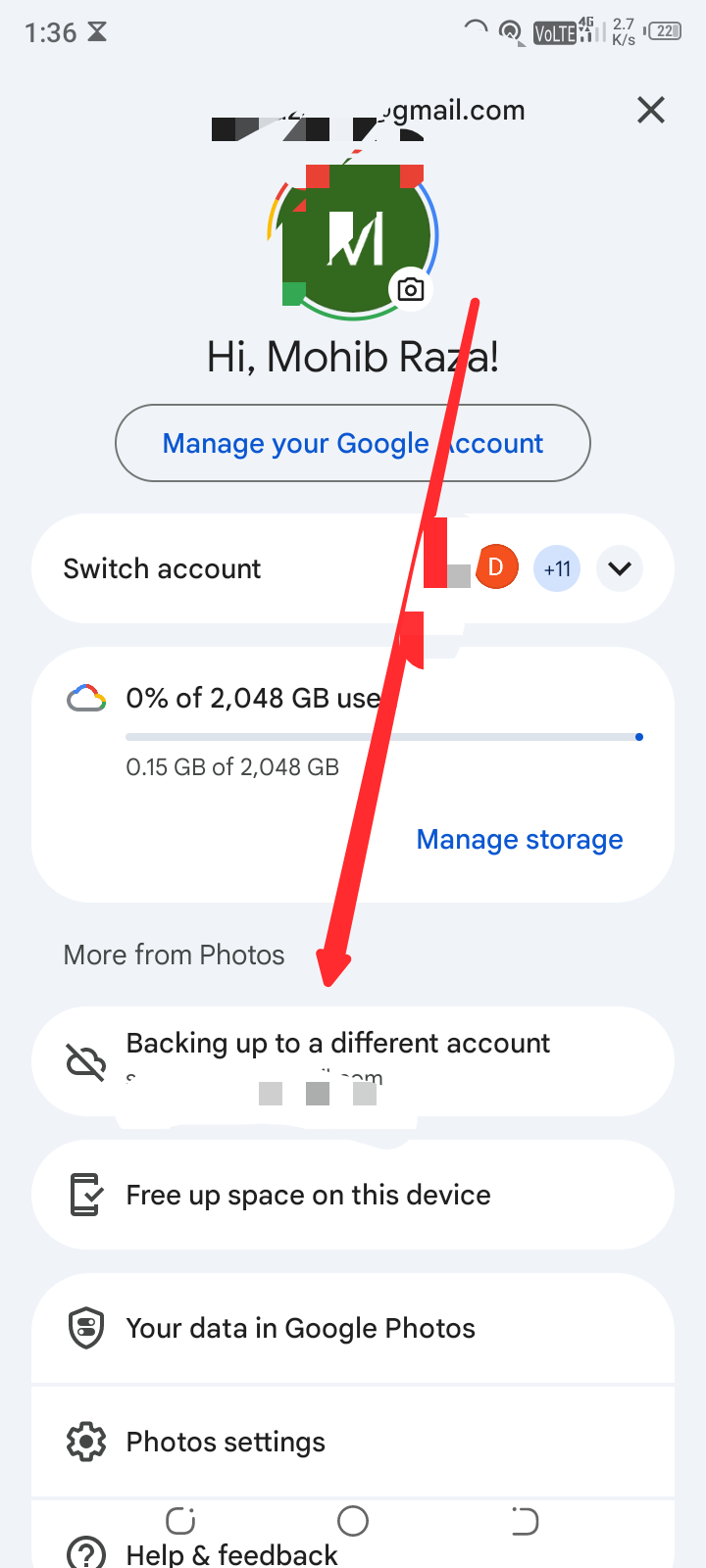
Task: Expand the Switch account list
Action: [619, 568]
